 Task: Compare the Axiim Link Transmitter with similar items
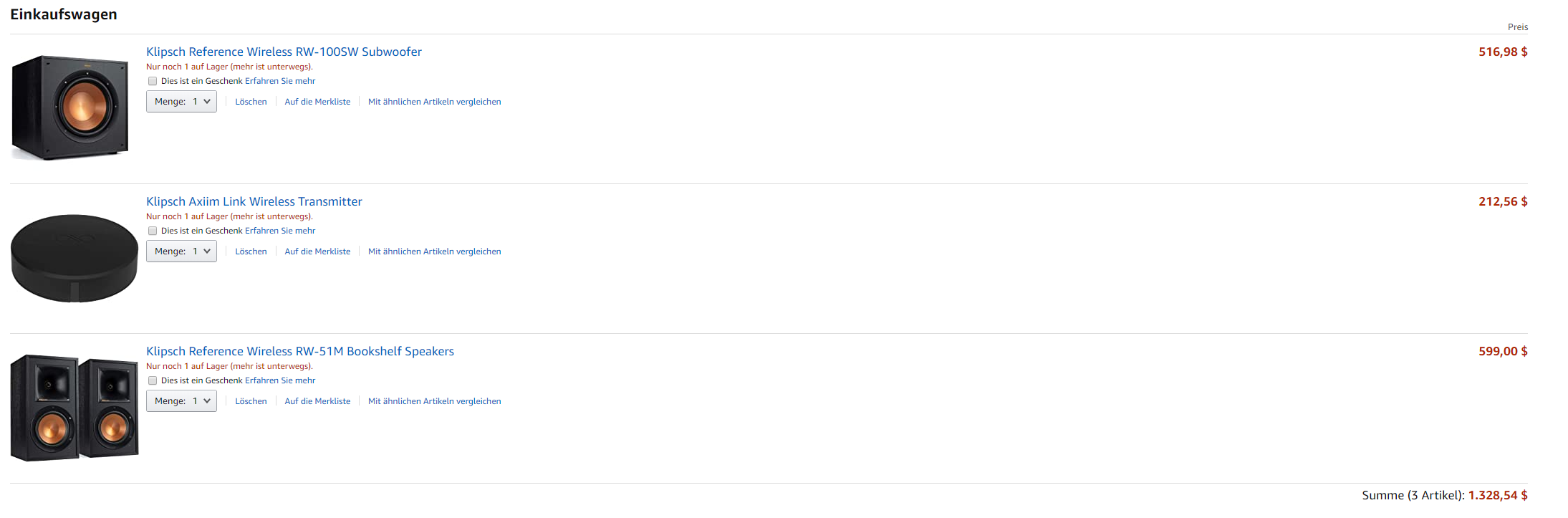(x=434, y=251)
